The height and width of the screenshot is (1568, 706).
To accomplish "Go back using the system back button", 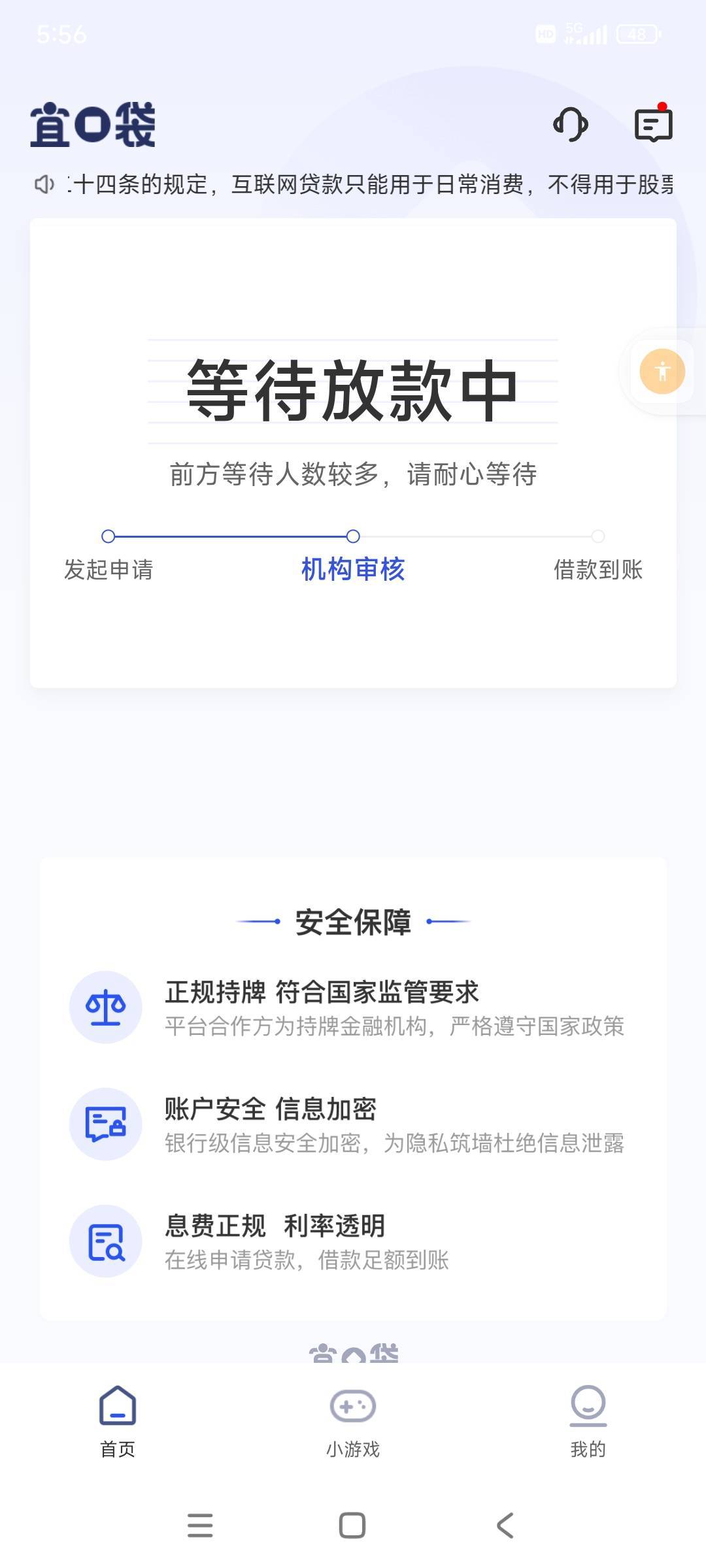I will pos(505,1526).
